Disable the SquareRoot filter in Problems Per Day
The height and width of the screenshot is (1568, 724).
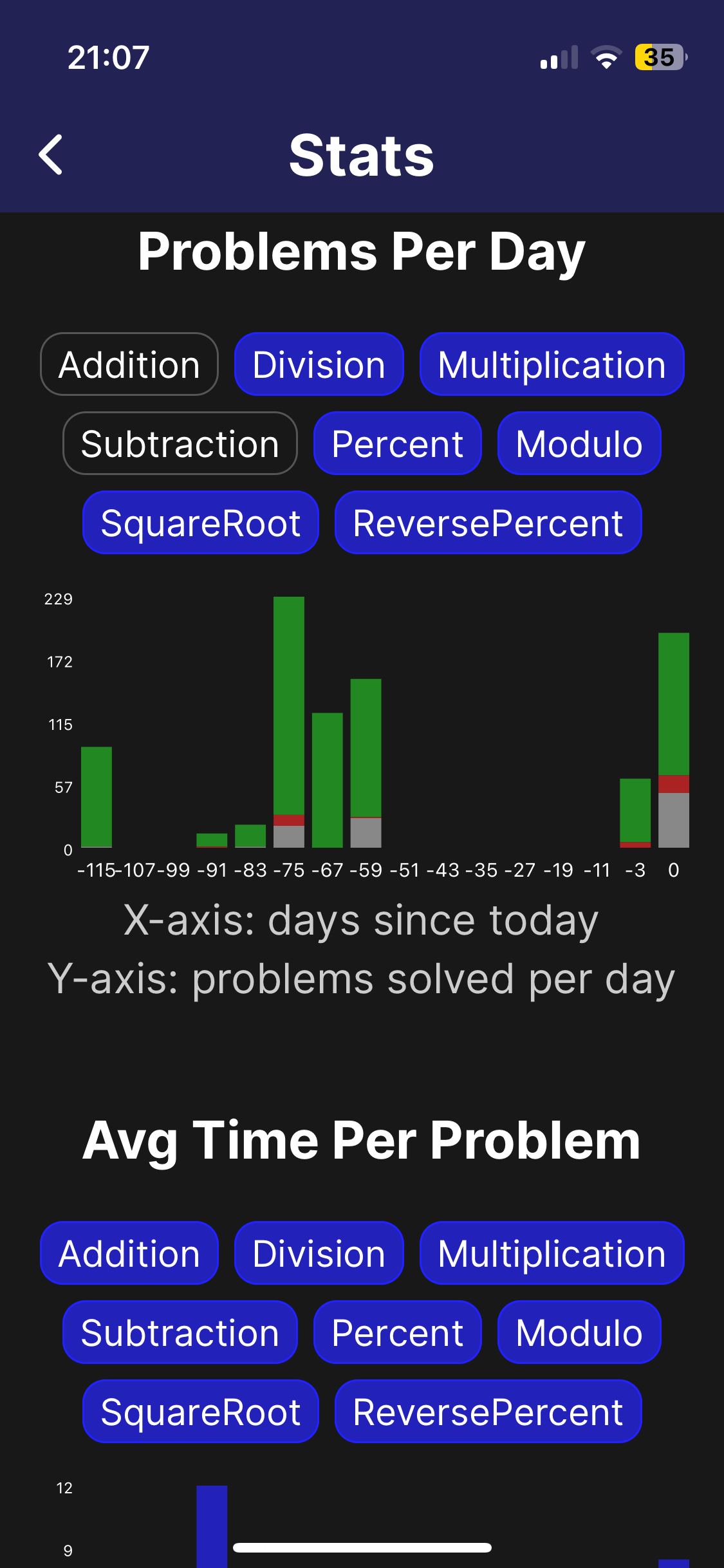tap(200, 522)
